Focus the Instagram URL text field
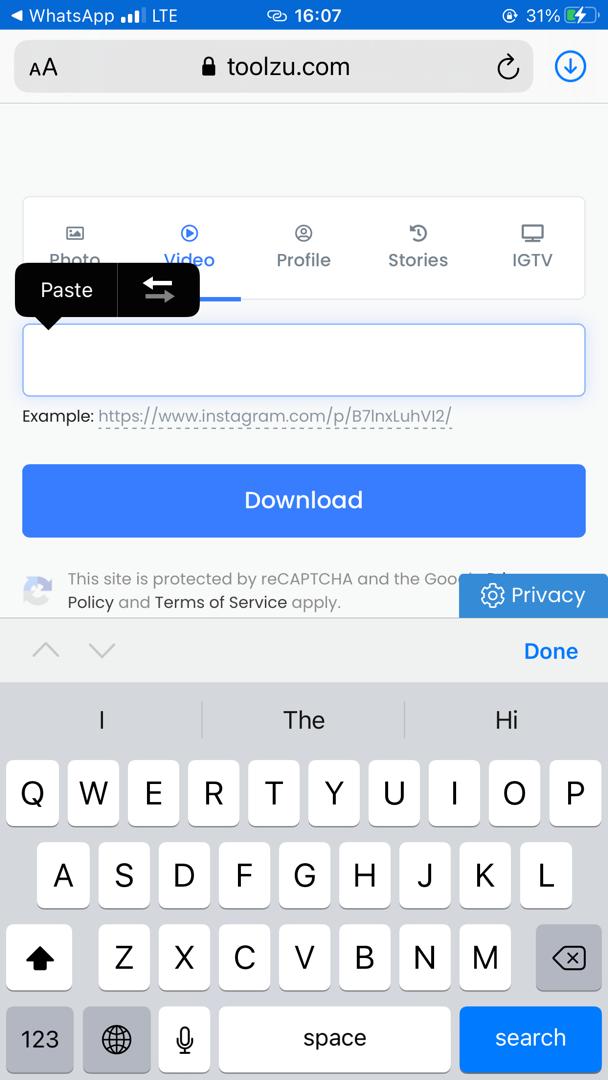The height and width of the screenshot is (1080, 608). coord(303,360)
